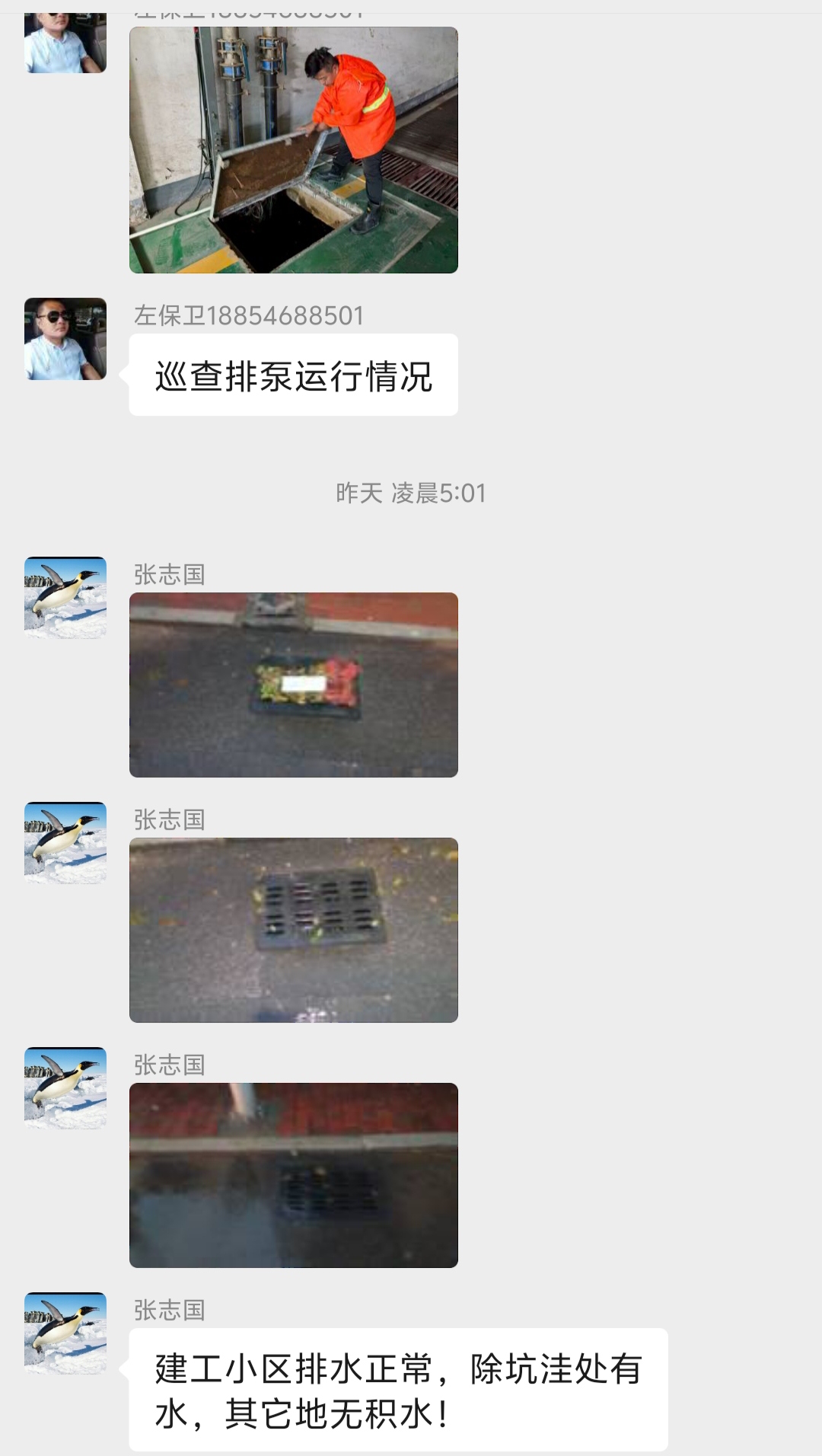Open 张志国's photo of clear drain grate

click(x=293, y=930)
